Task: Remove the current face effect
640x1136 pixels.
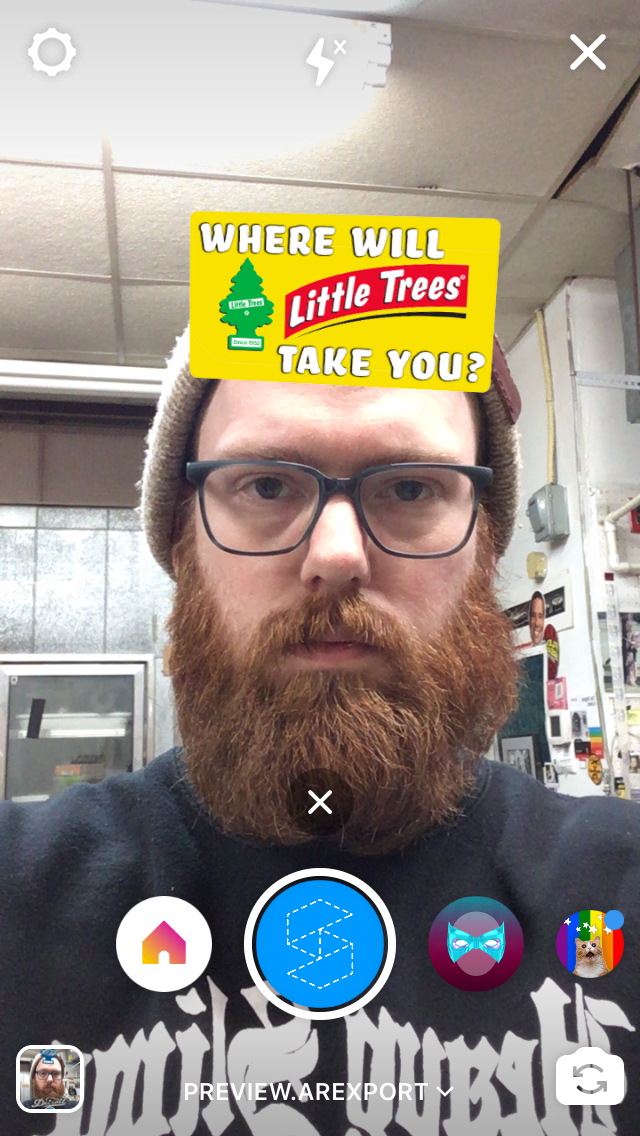Action: click(320, 801)
